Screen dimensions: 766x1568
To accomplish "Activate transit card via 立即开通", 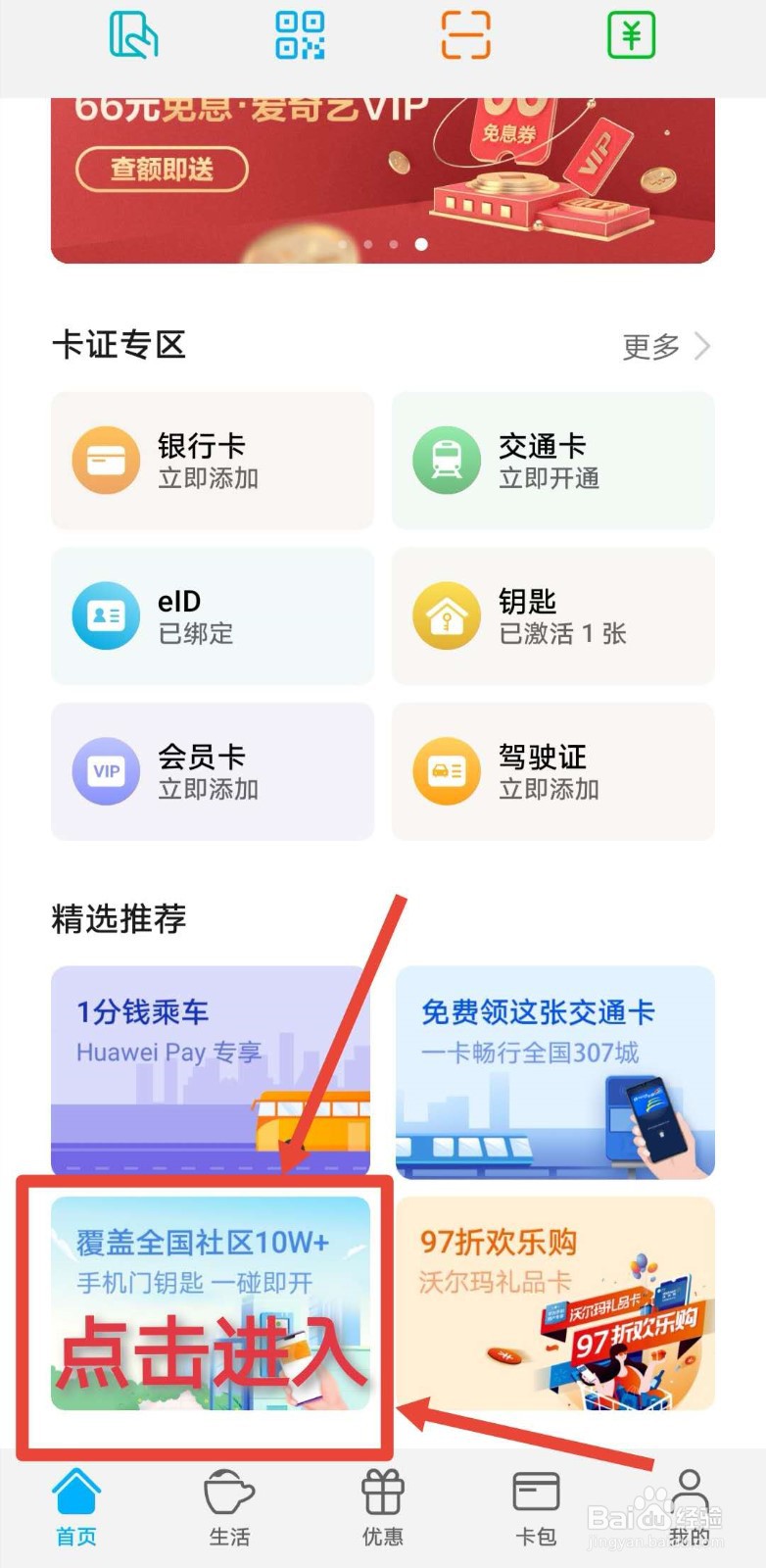I will click(549, 478).
